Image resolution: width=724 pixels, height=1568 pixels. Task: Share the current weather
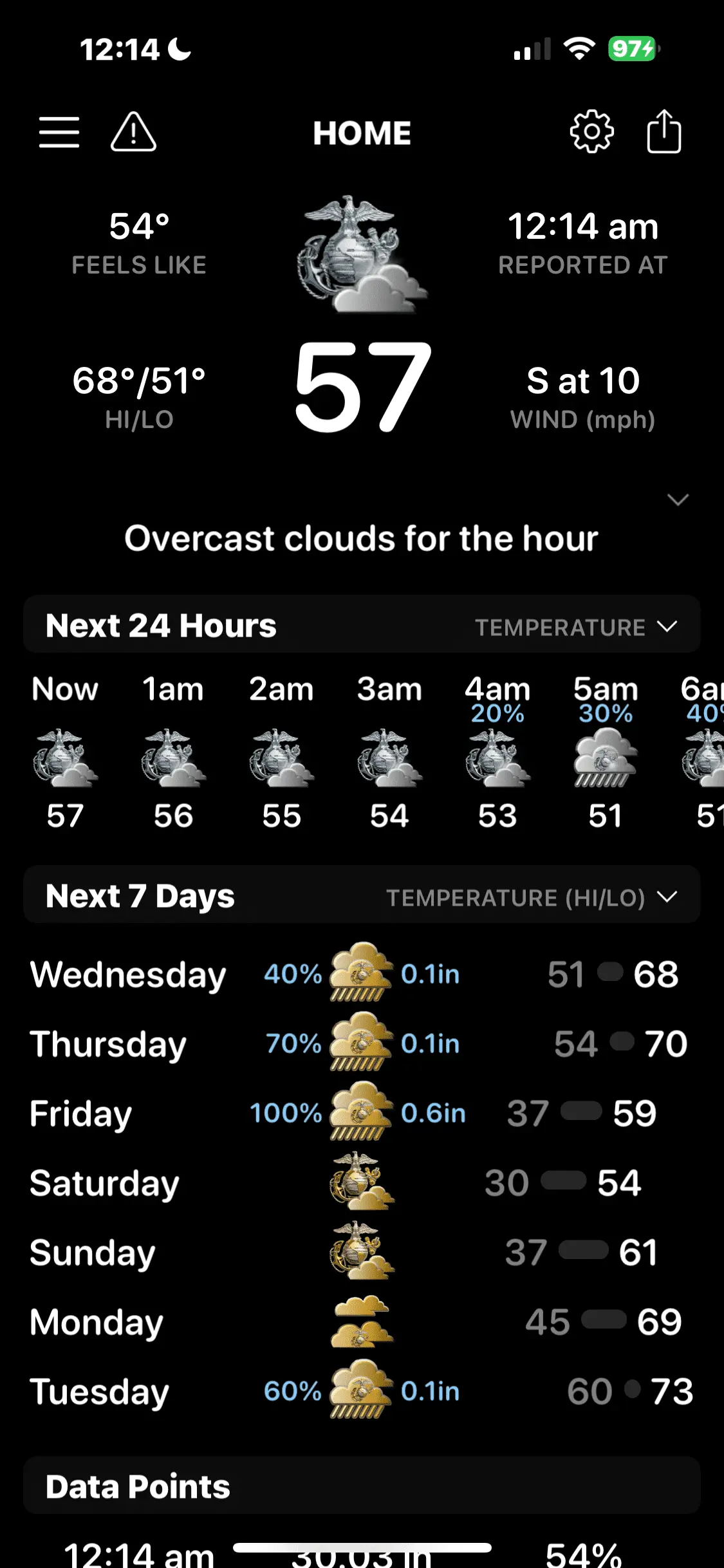[664, 132]
